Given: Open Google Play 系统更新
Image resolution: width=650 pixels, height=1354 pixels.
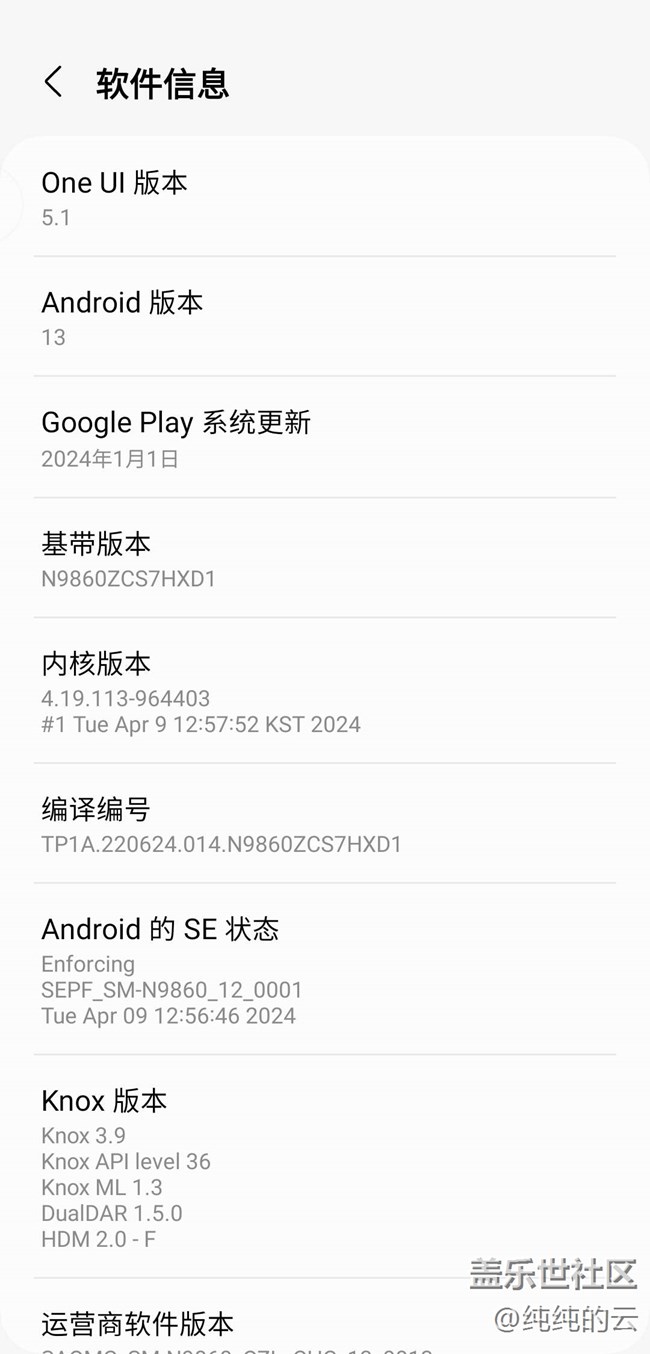Looking at the screenshot, I should [324, 438].
